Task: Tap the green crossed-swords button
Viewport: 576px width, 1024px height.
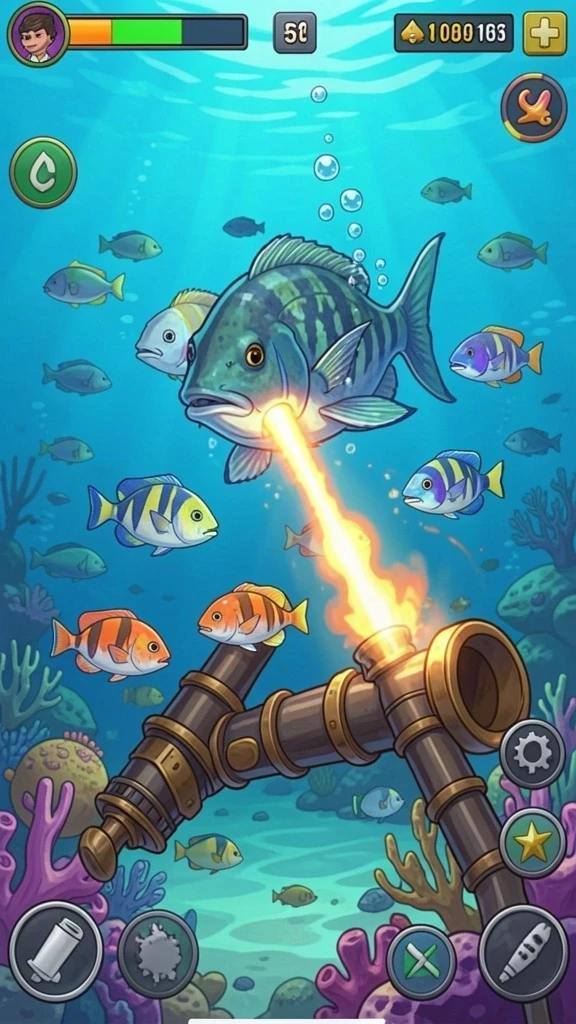Action: [421, 962]
